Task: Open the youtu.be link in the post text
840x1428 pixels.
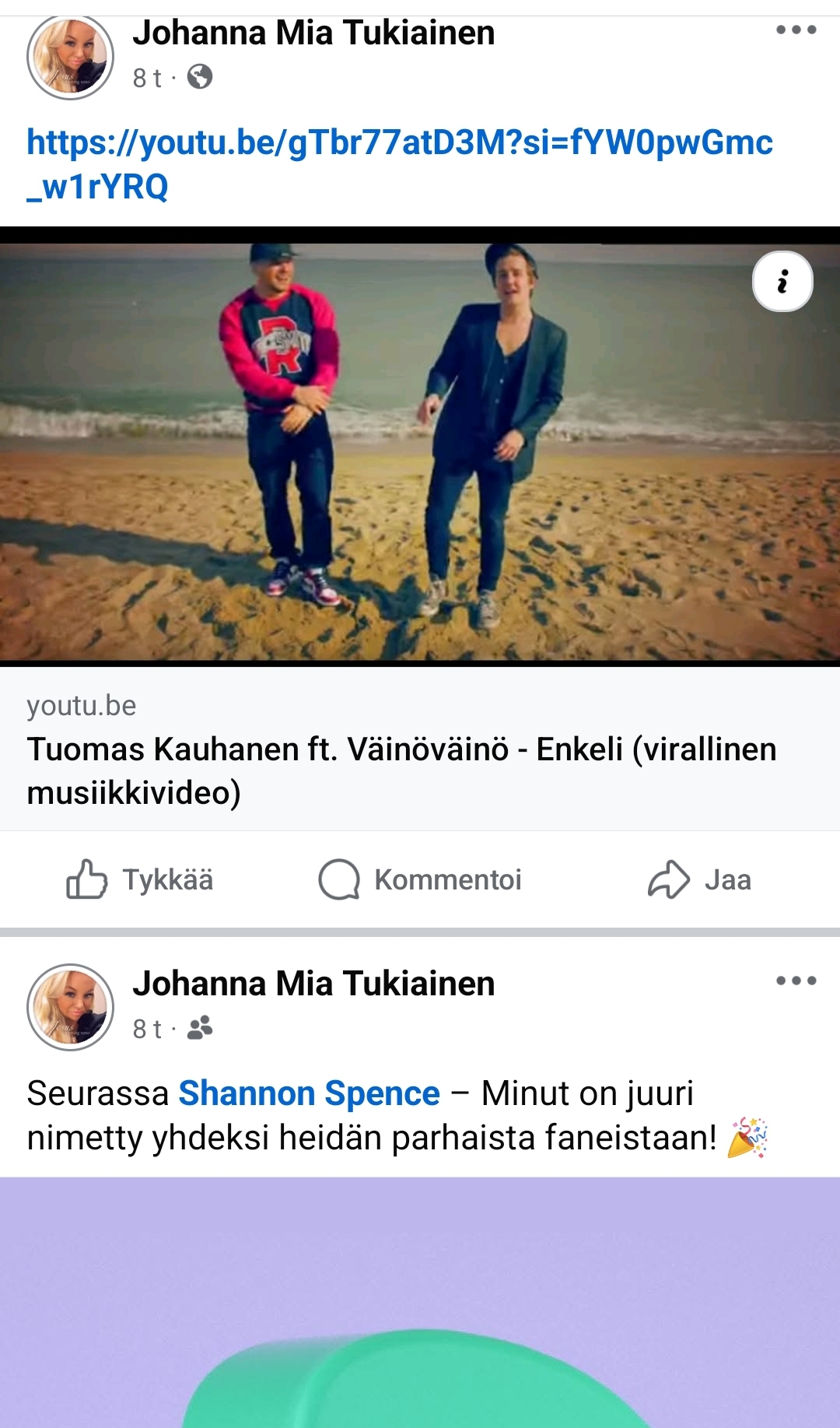Action: tap(400, 164)
